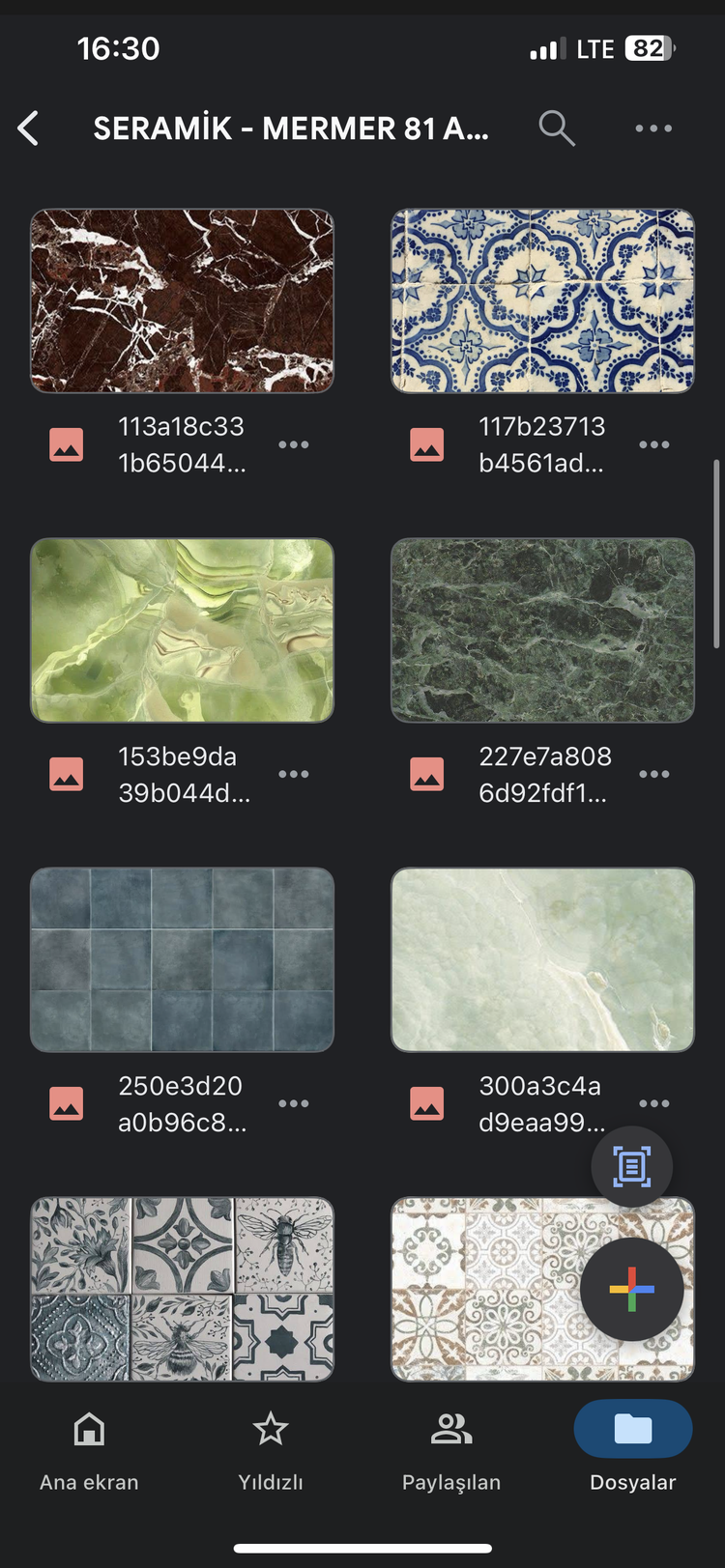This screenshot has height=1568, width=725.
Task: Open more options for file 113a18c33
Action: click(x=294, y=444)
